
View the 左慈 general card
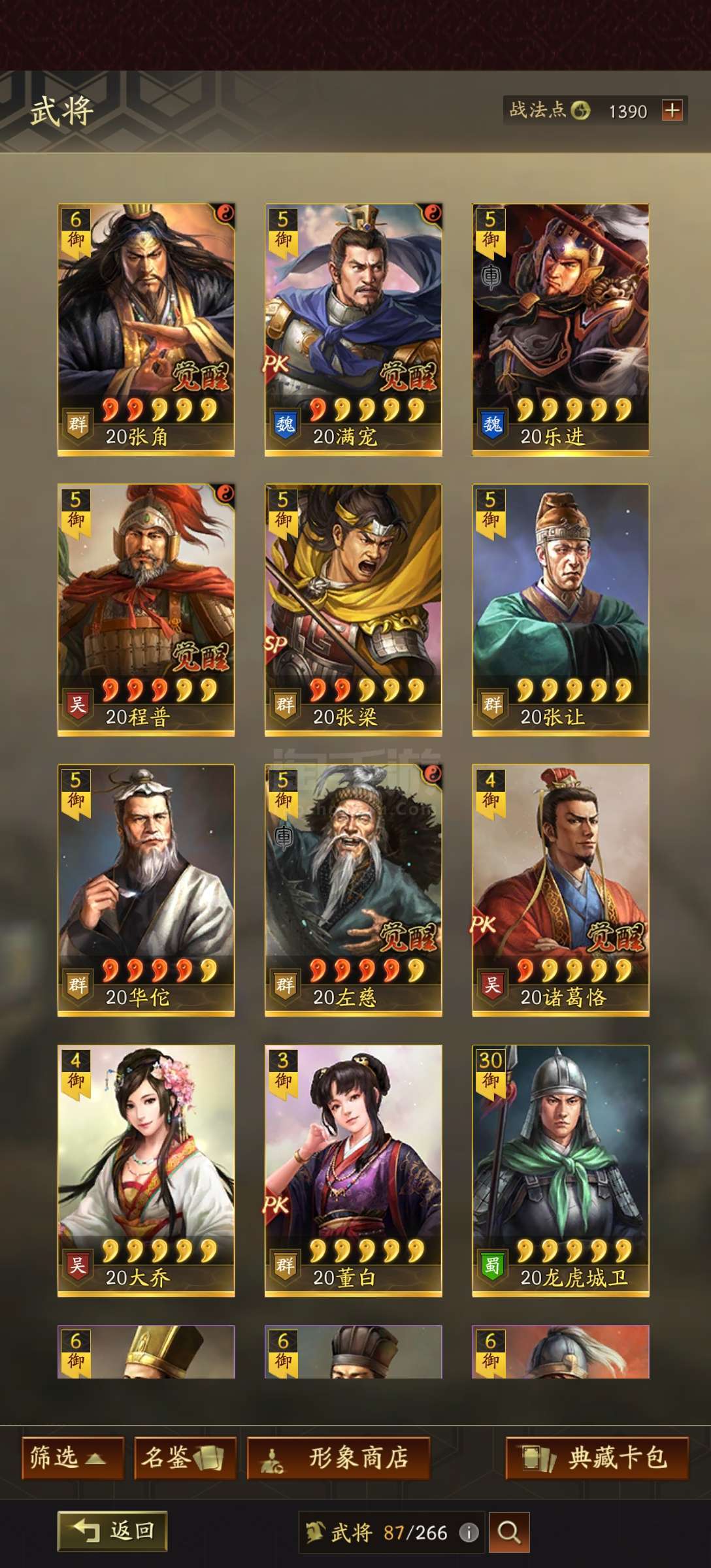[x=353, y=890]
